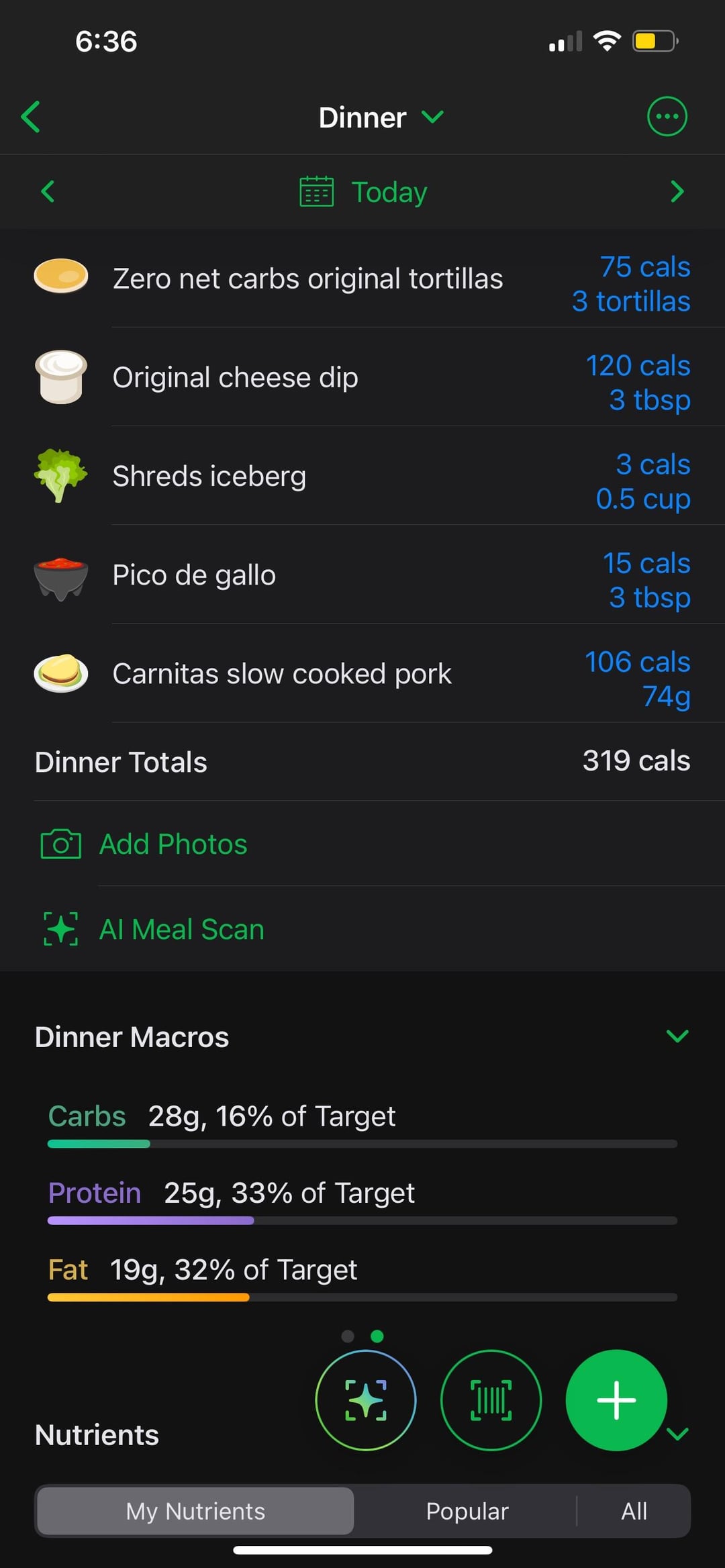Go back using the top-left arrow

coord(31,117)
